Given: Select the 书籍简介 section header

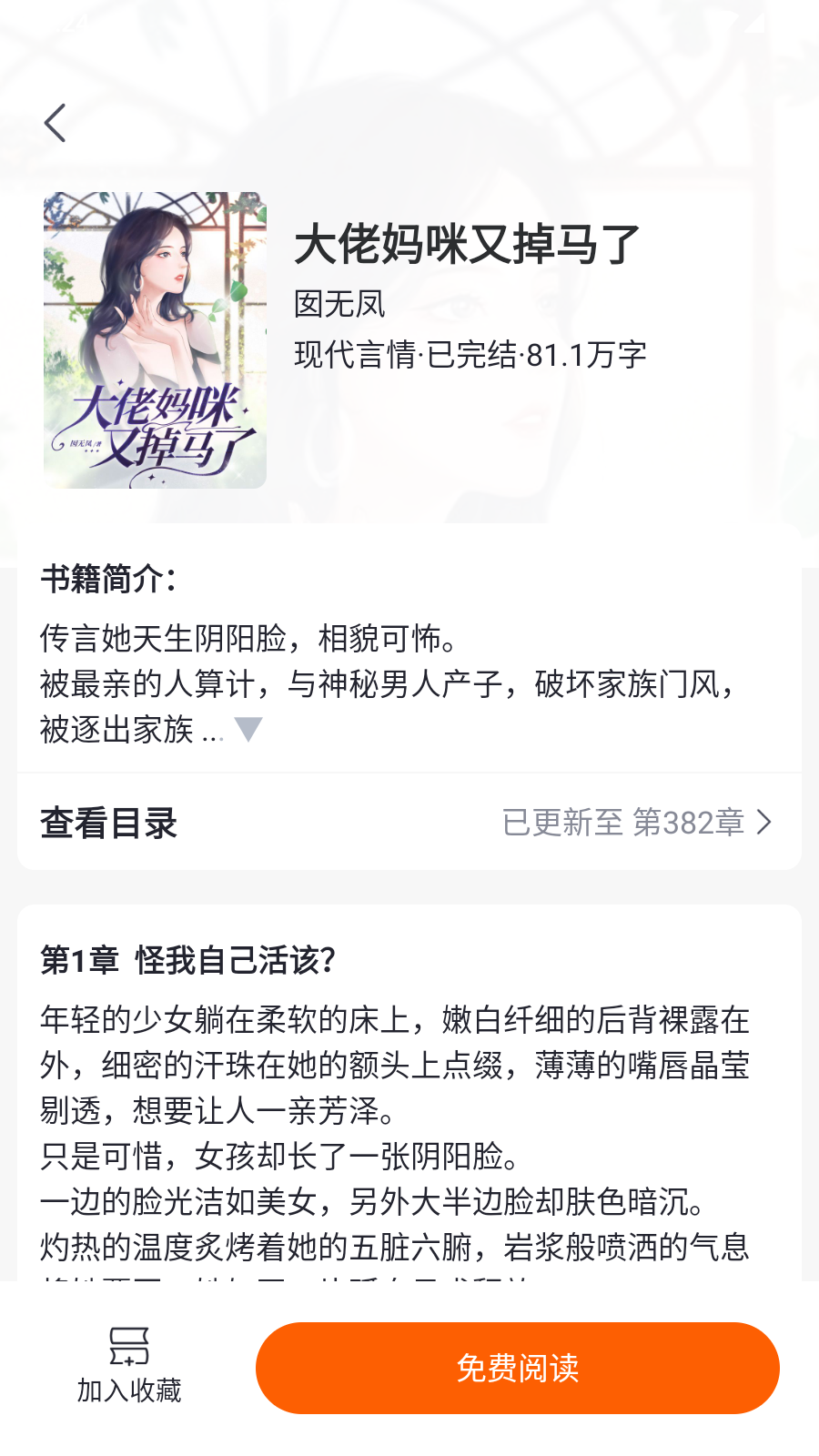Looking at the screenshot, I should pos(109,575).
